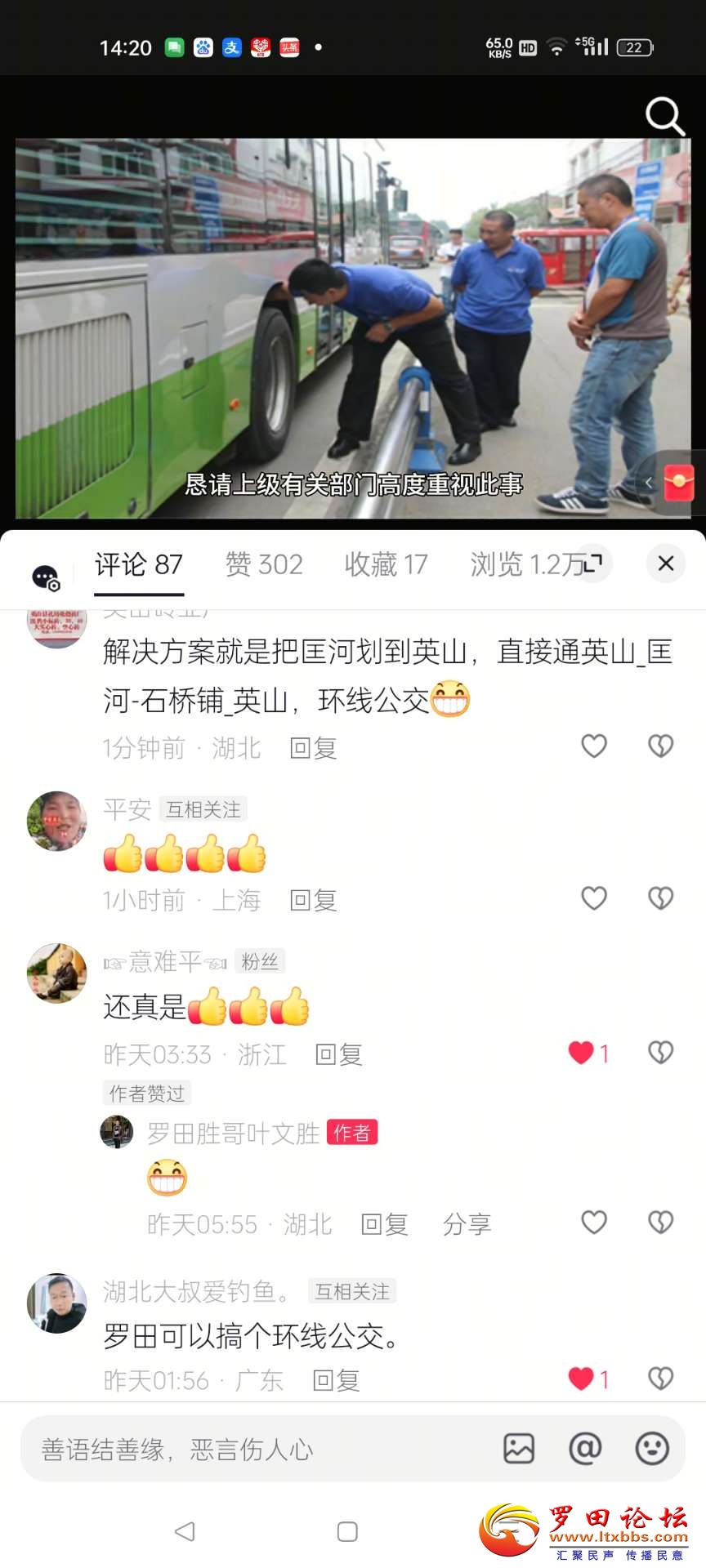This screenshot has height=1568, width=706.
Task: Dislike the 环线公交 solution comment from 湖北
Action: tap(660, 746)
